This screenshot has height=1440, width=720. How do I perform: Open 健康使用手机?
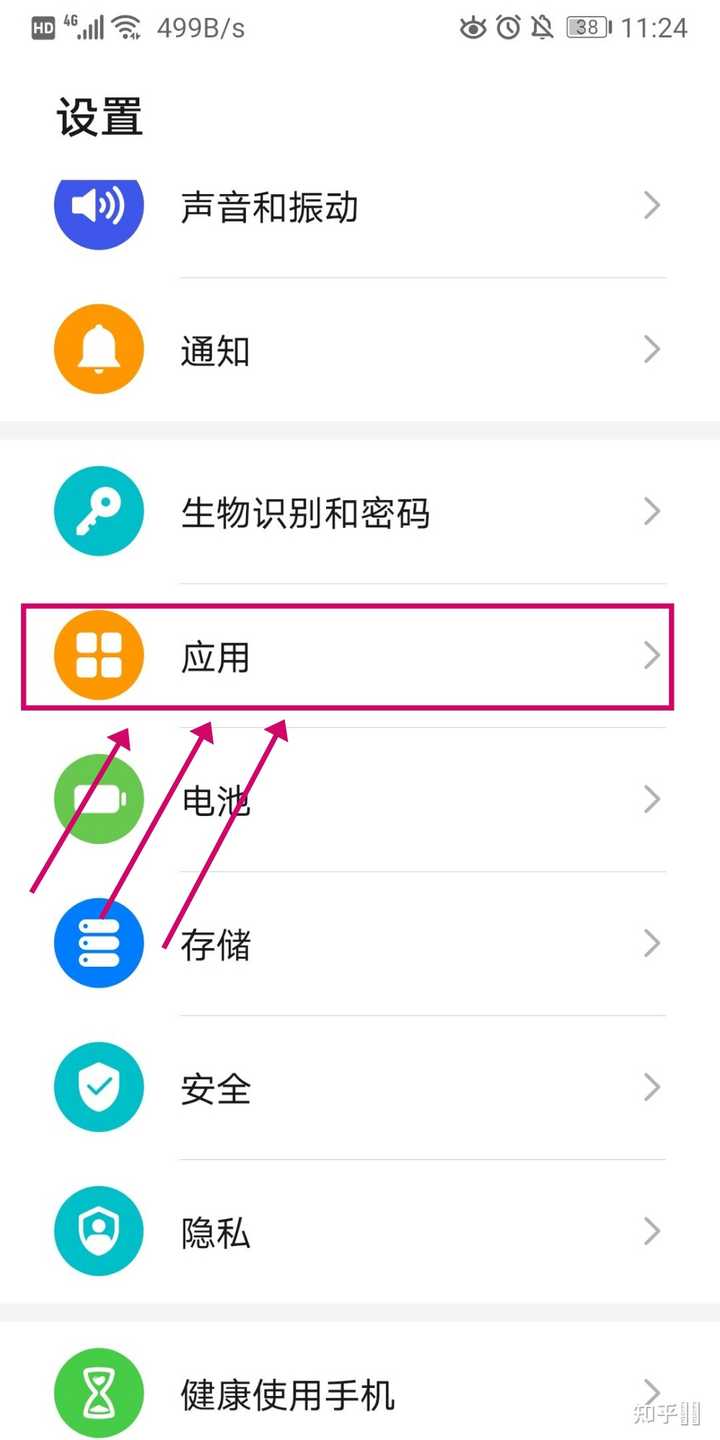(x=360, y=1393)
